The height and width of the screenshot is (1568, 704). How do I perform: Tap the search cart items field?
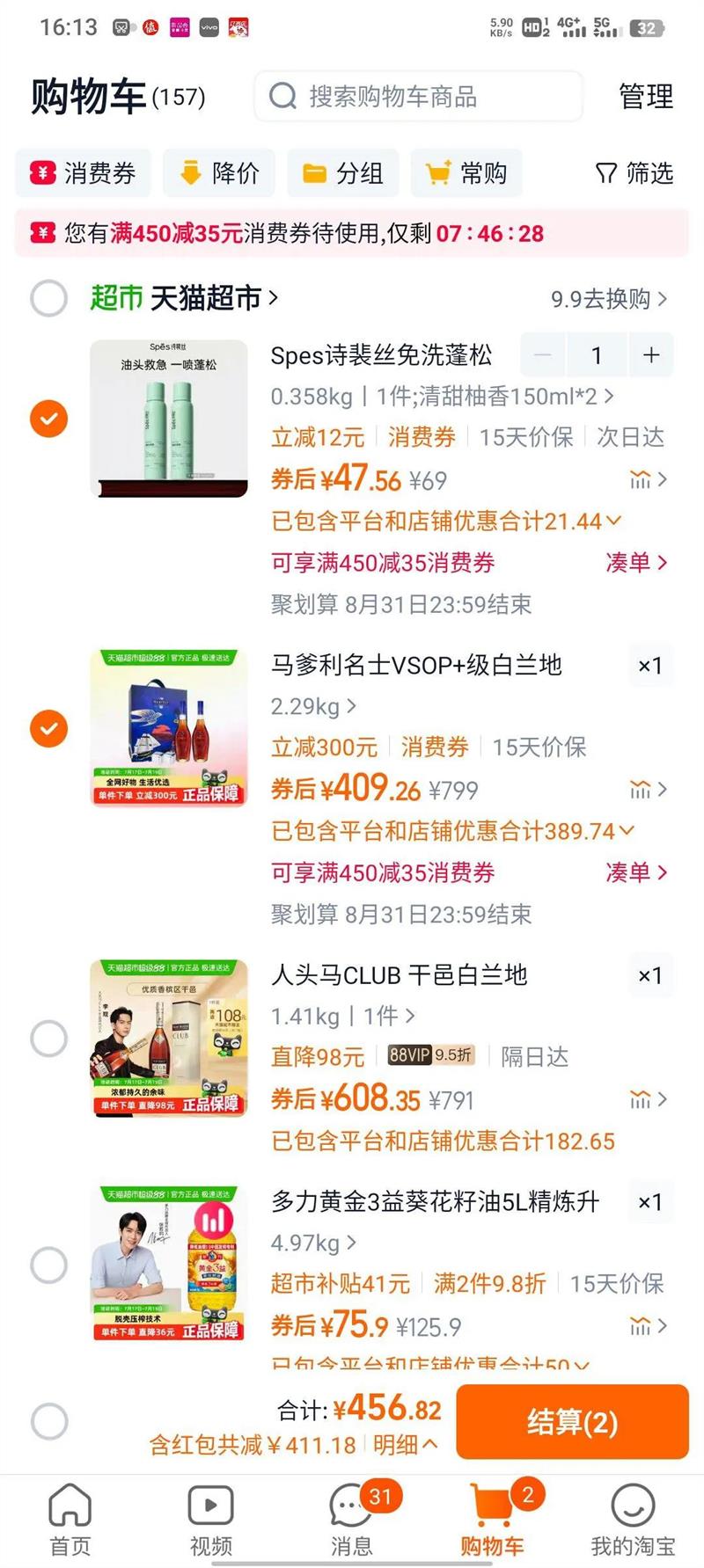coord(418,96)
